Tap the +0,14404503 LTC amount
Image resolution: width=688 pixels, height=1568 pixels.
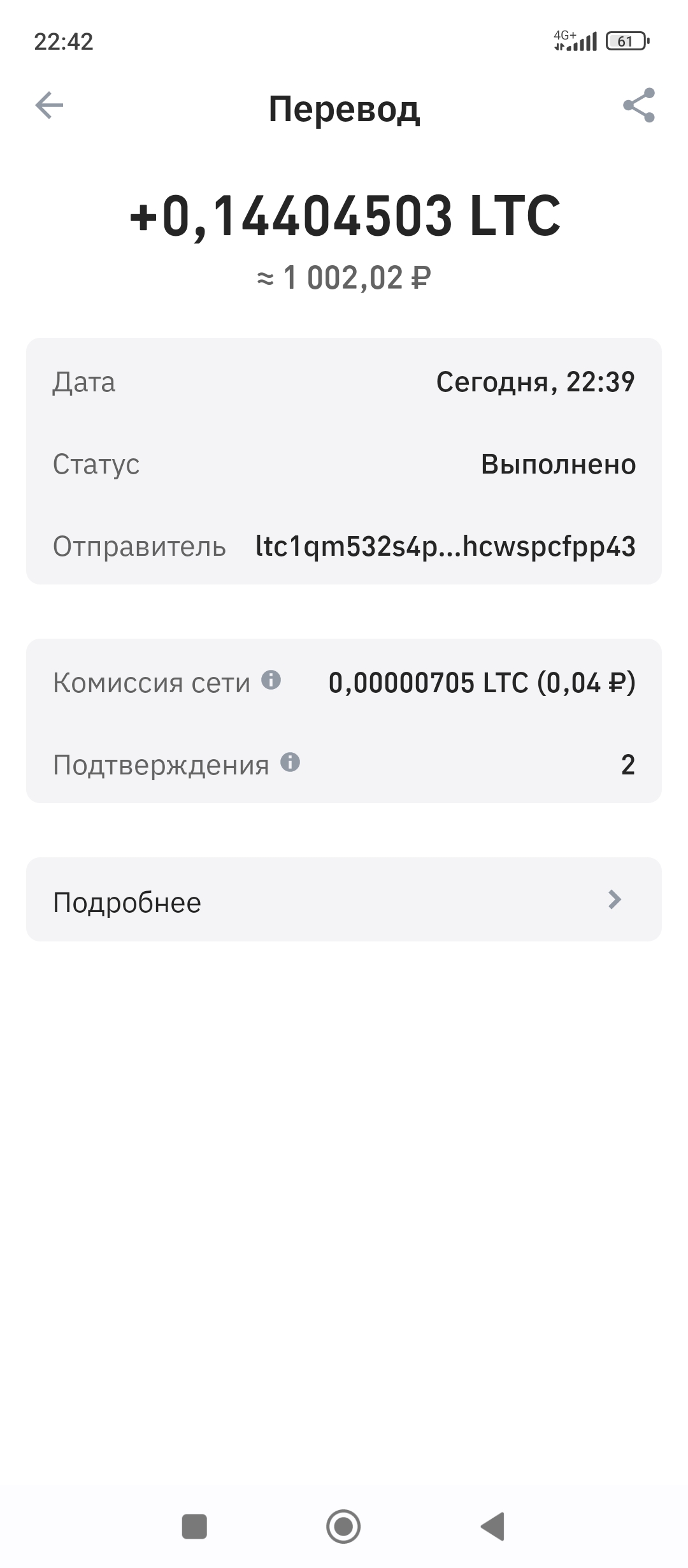(344, 217)
